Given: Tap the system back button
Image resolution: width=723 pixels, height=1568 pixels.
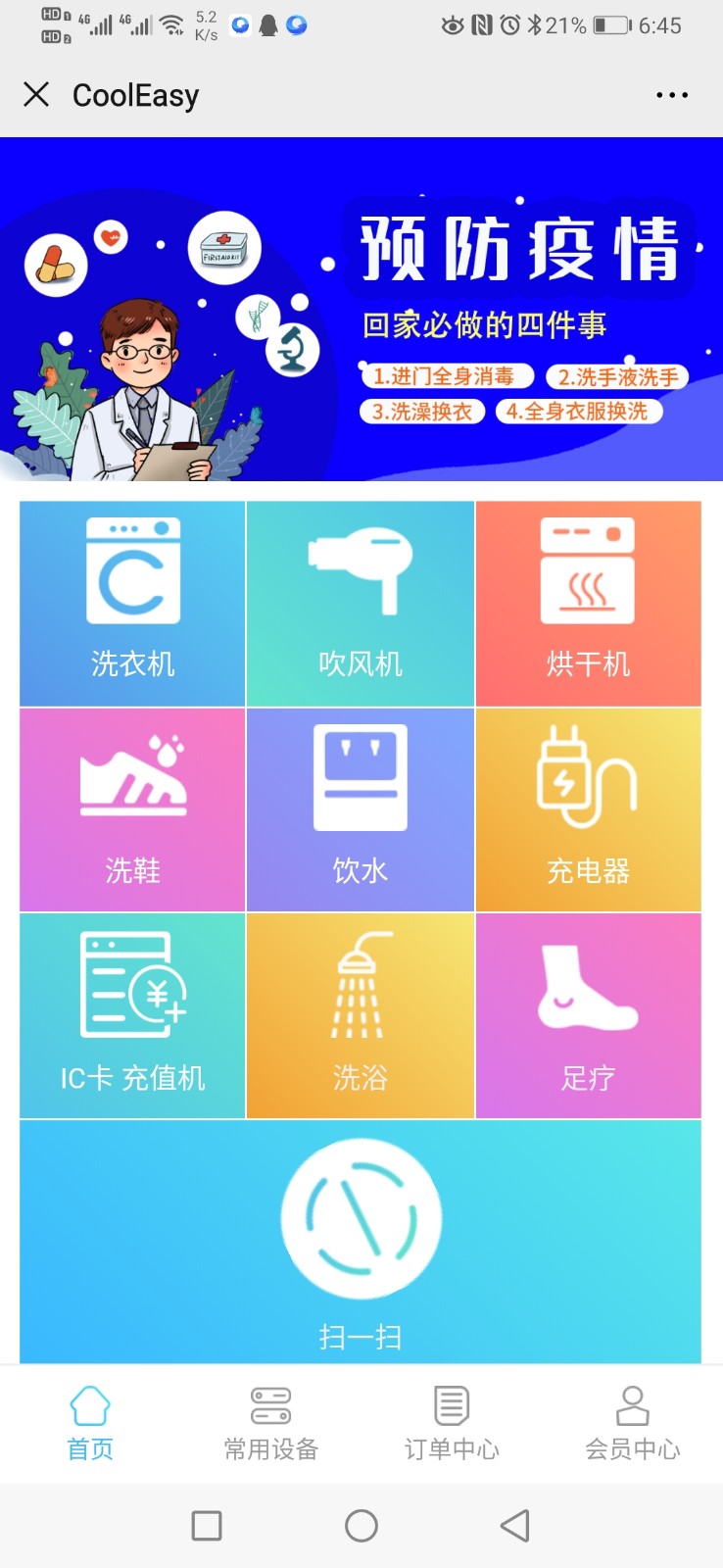Looking at the screenshot, I should pos(515,1525).
